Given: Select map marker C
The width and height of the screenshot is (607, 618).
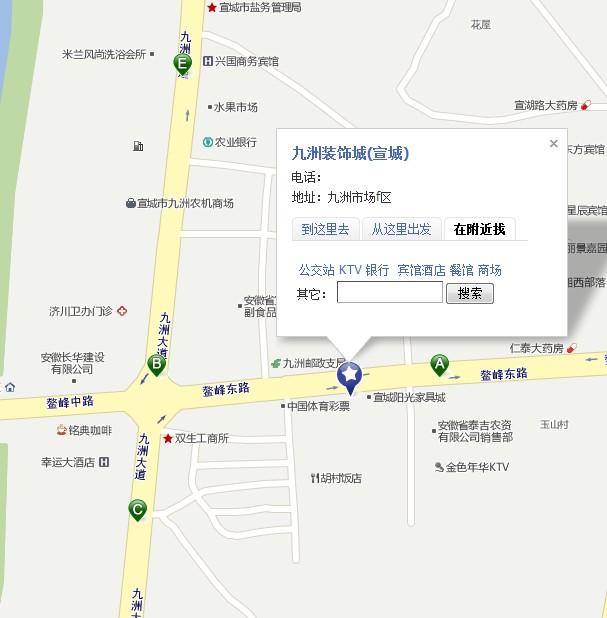Looking at the screenshot, I should point(137,510).
